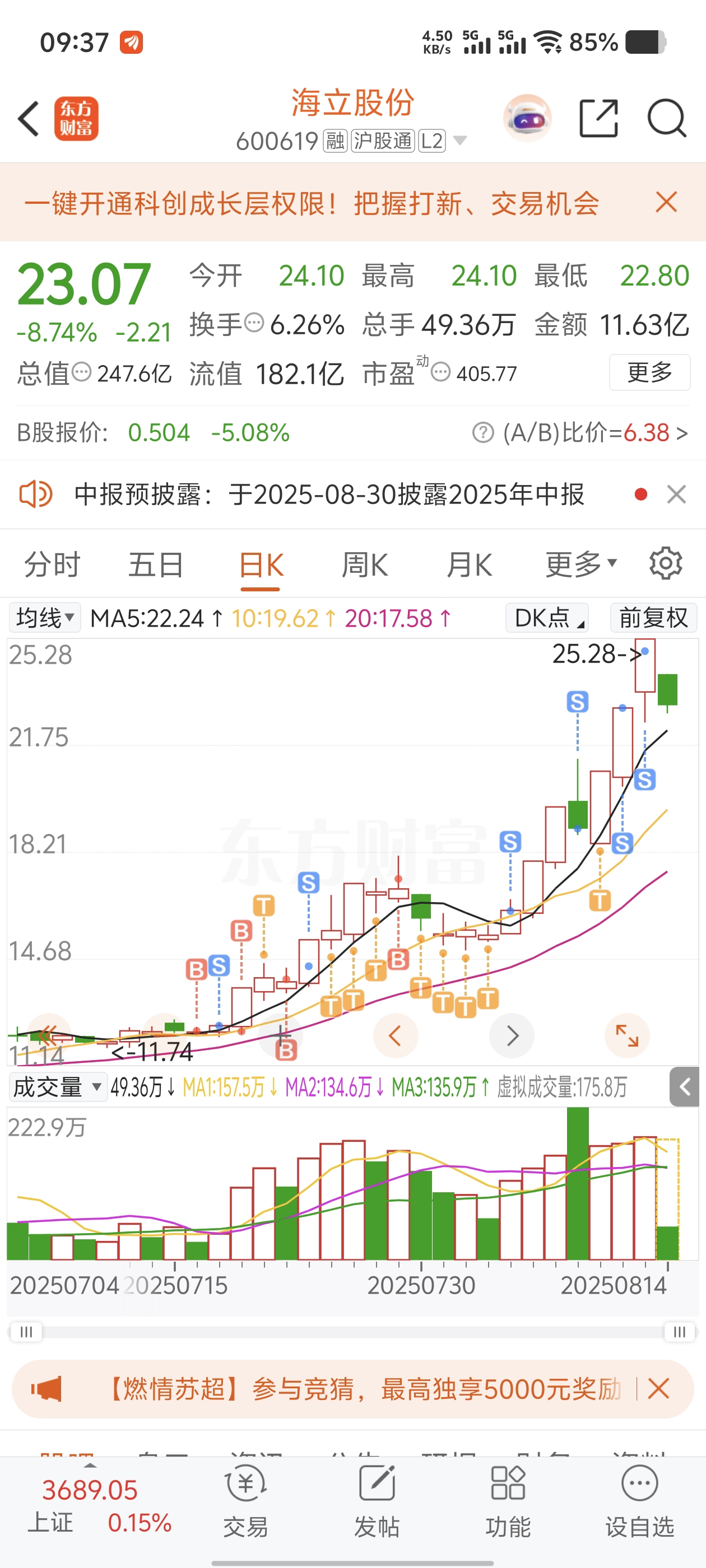The height and width of the screenshot is (1568, 706).
Task: Open the robot assistant avatar
Action: 527,119
